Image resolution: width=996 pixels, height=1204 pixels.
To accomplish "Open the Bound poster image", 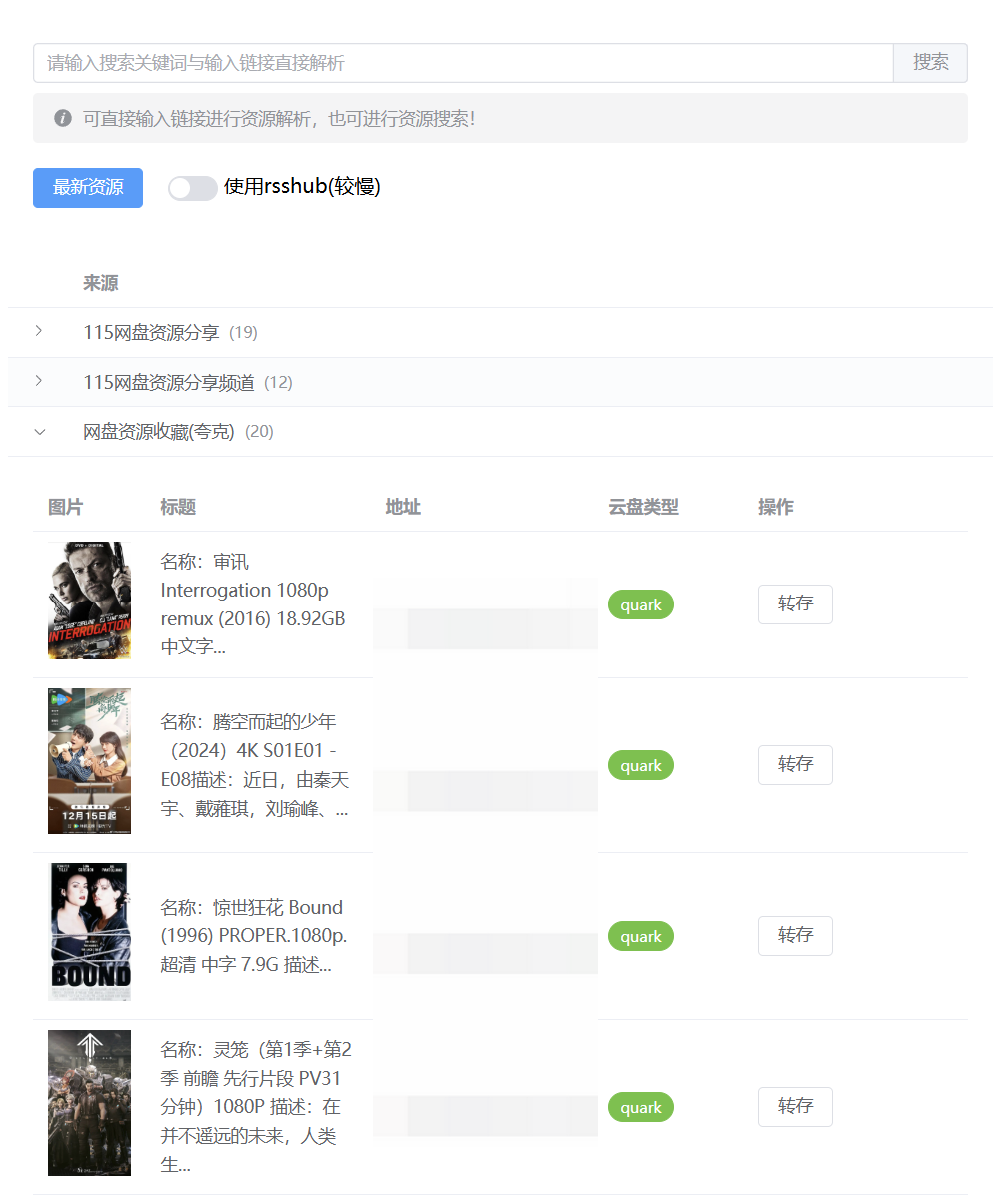I will point(89,932).
